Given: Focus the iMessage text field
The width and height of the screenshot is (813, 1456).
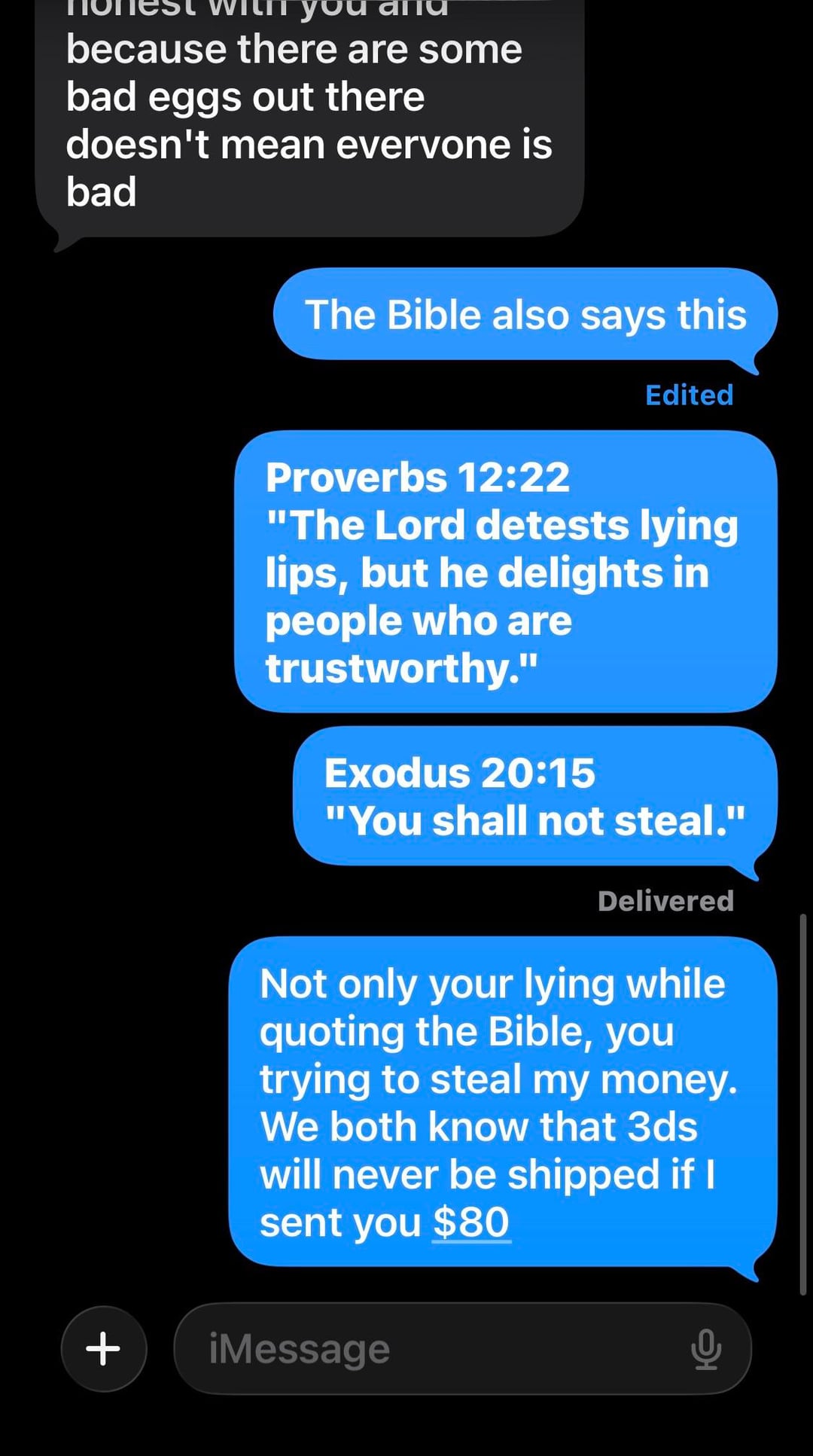Looking at the screenshot, I should click(x=437, y=1348).
